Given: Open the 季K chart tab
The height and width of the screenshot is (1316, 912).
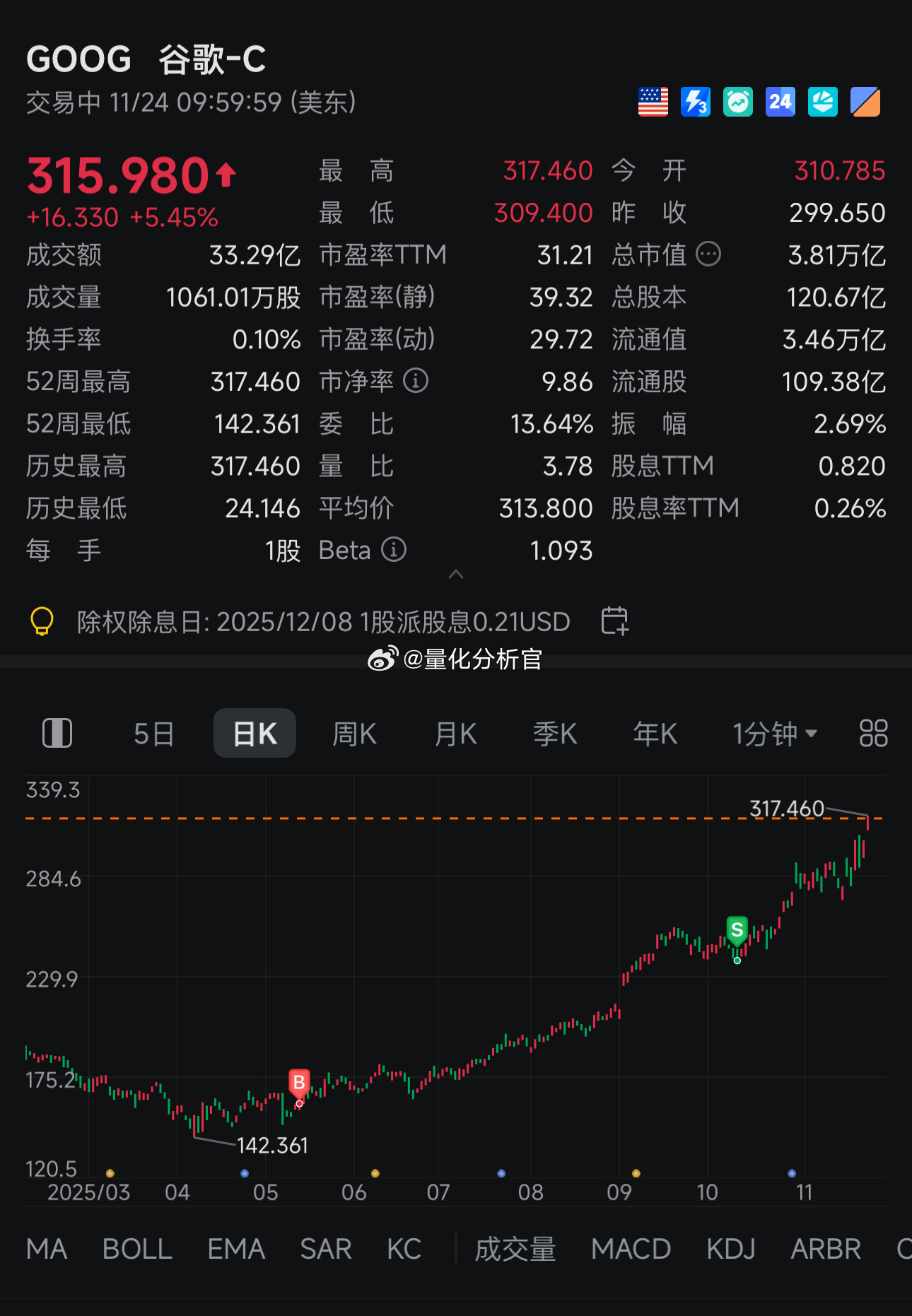Looking at the screenshot, I should [555, 734].
